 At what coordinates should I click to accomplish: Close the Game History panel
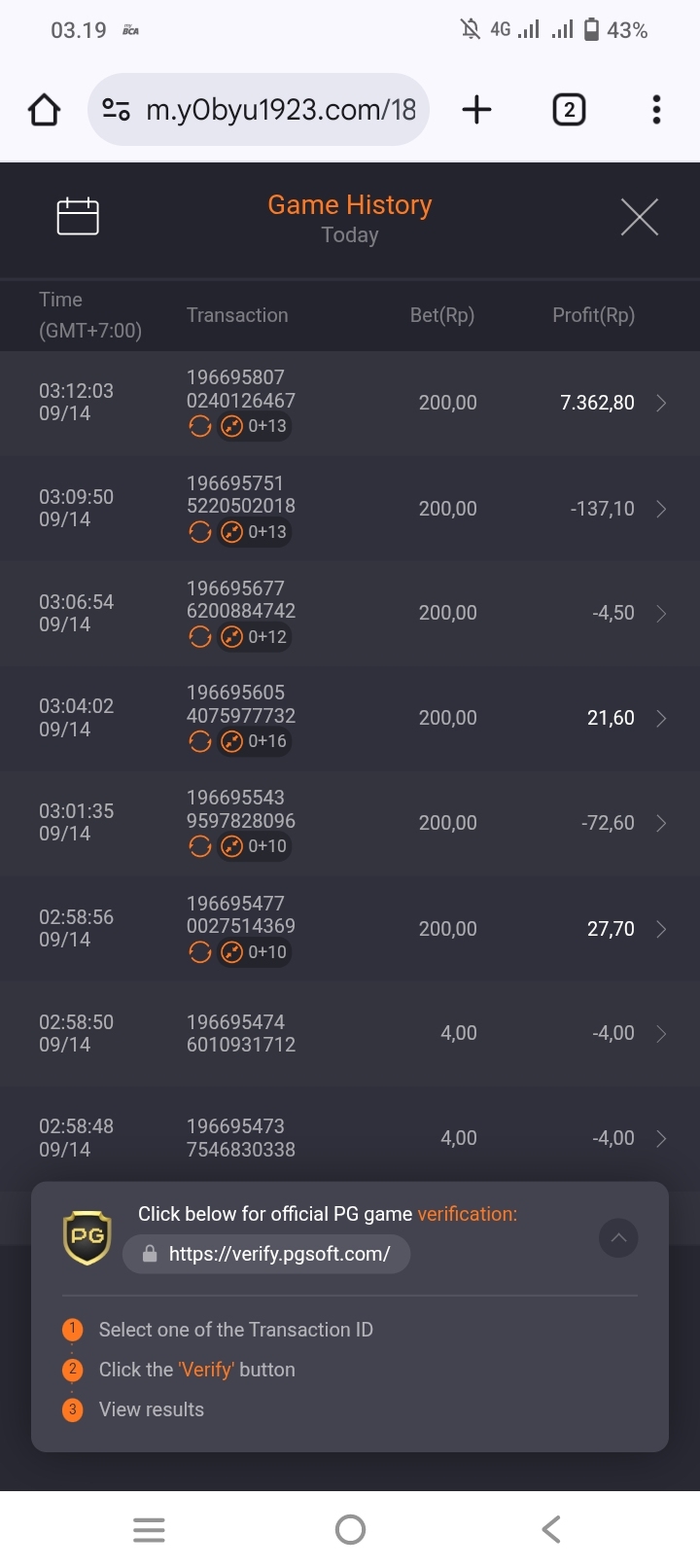click(x=639, y=217)
